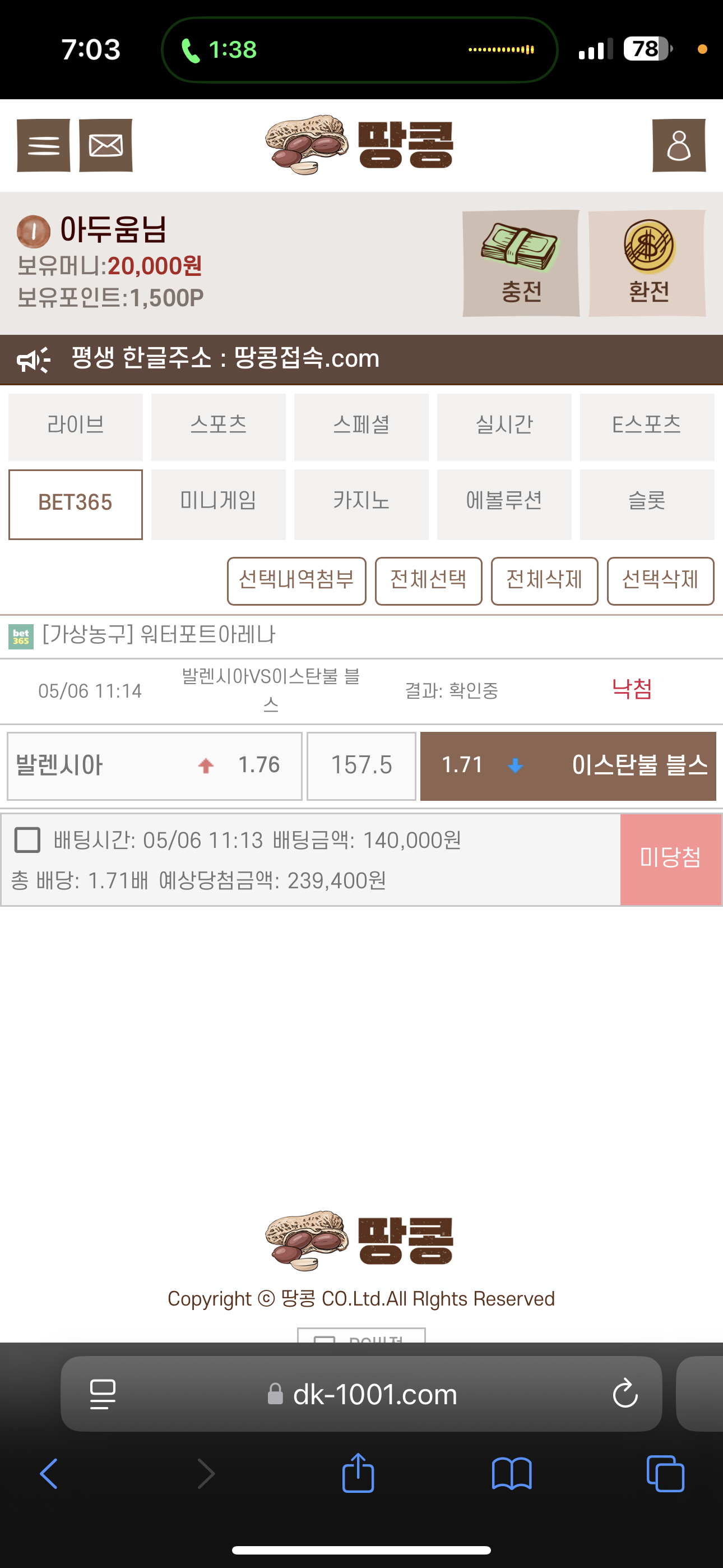Select the BET365 tab
The height and width of the screenshot is (1568, 723).
(x=76, y=504)
